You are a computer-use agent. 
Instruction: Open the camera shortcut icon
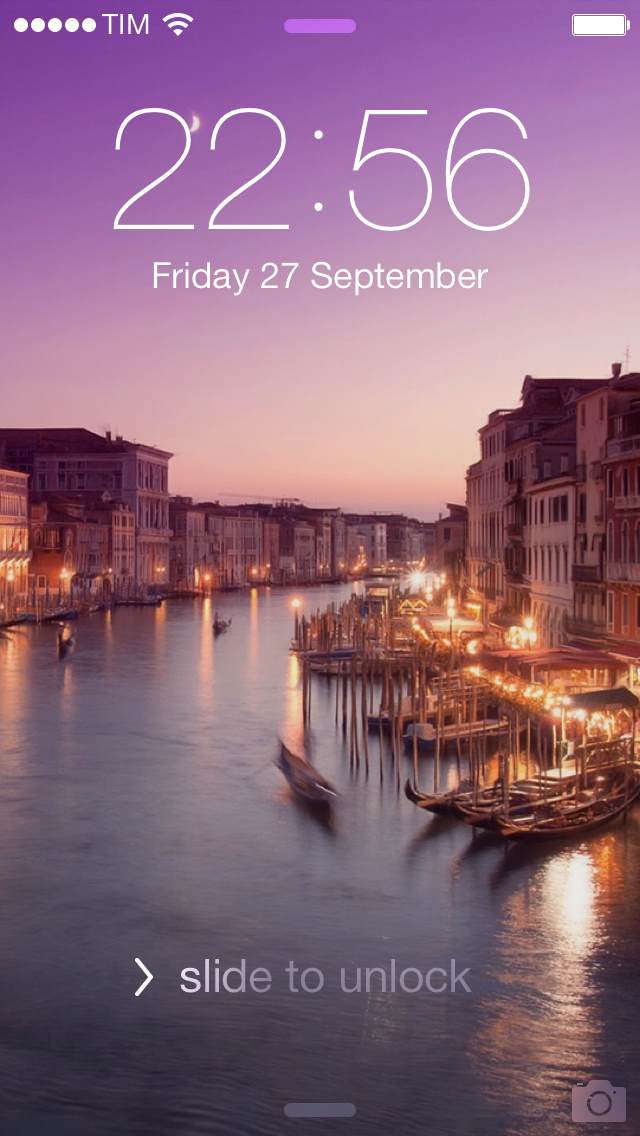click(598, 1101)
